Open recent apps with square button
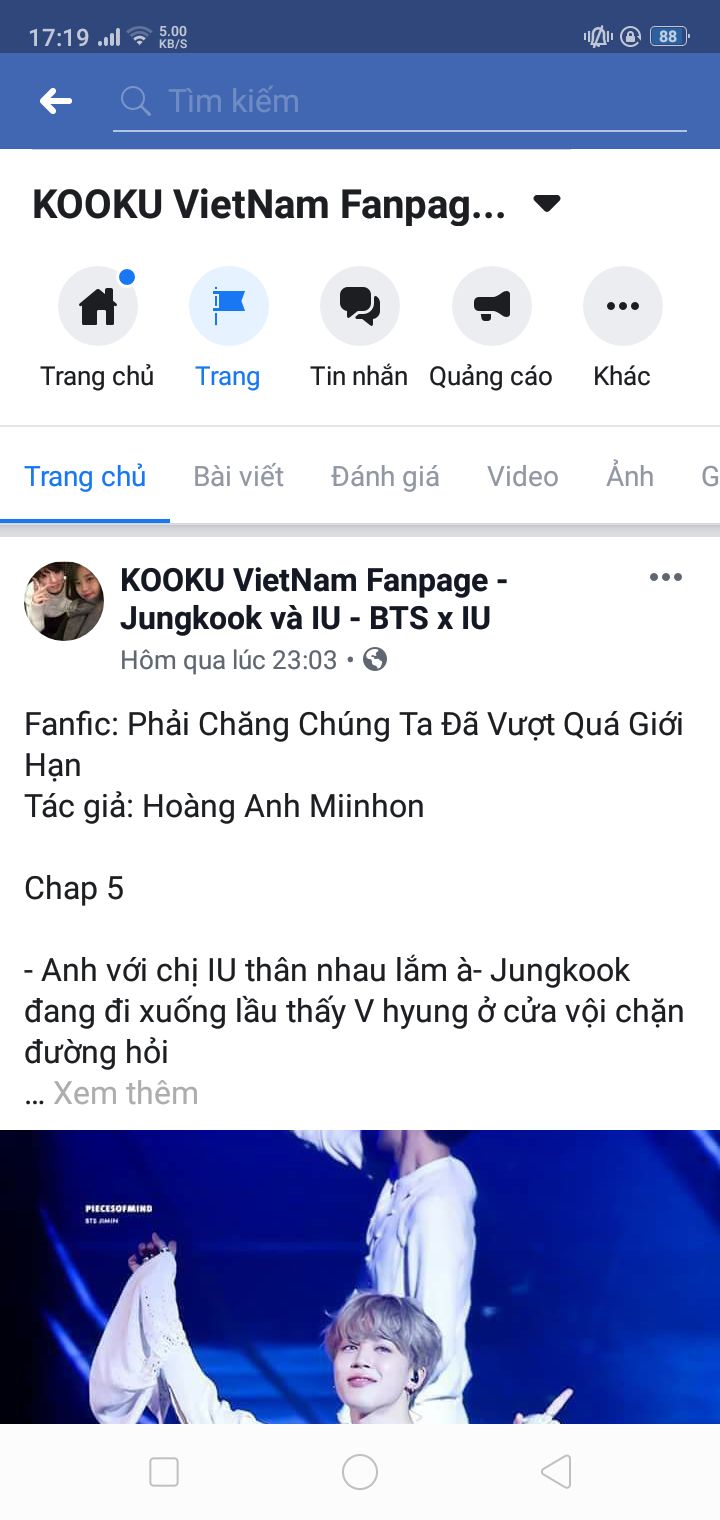The height and width of the screenshot is (1520, 720). coord(163,1472)
